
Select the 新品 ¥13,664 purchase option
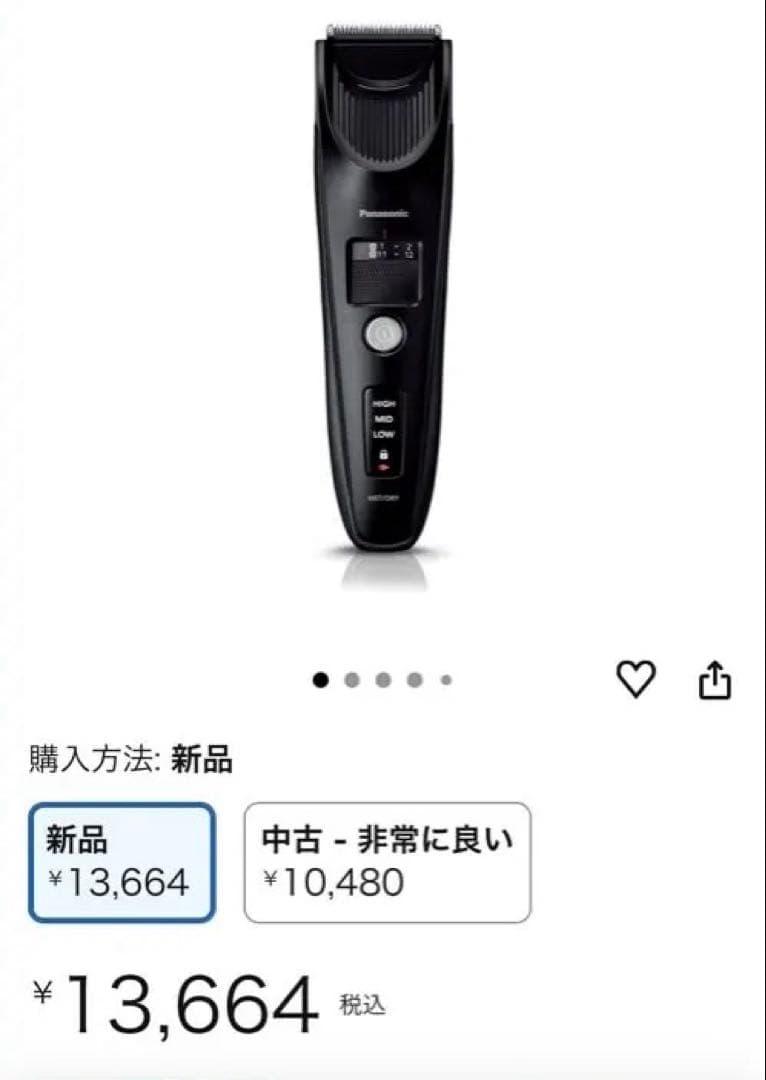(122, 862)
